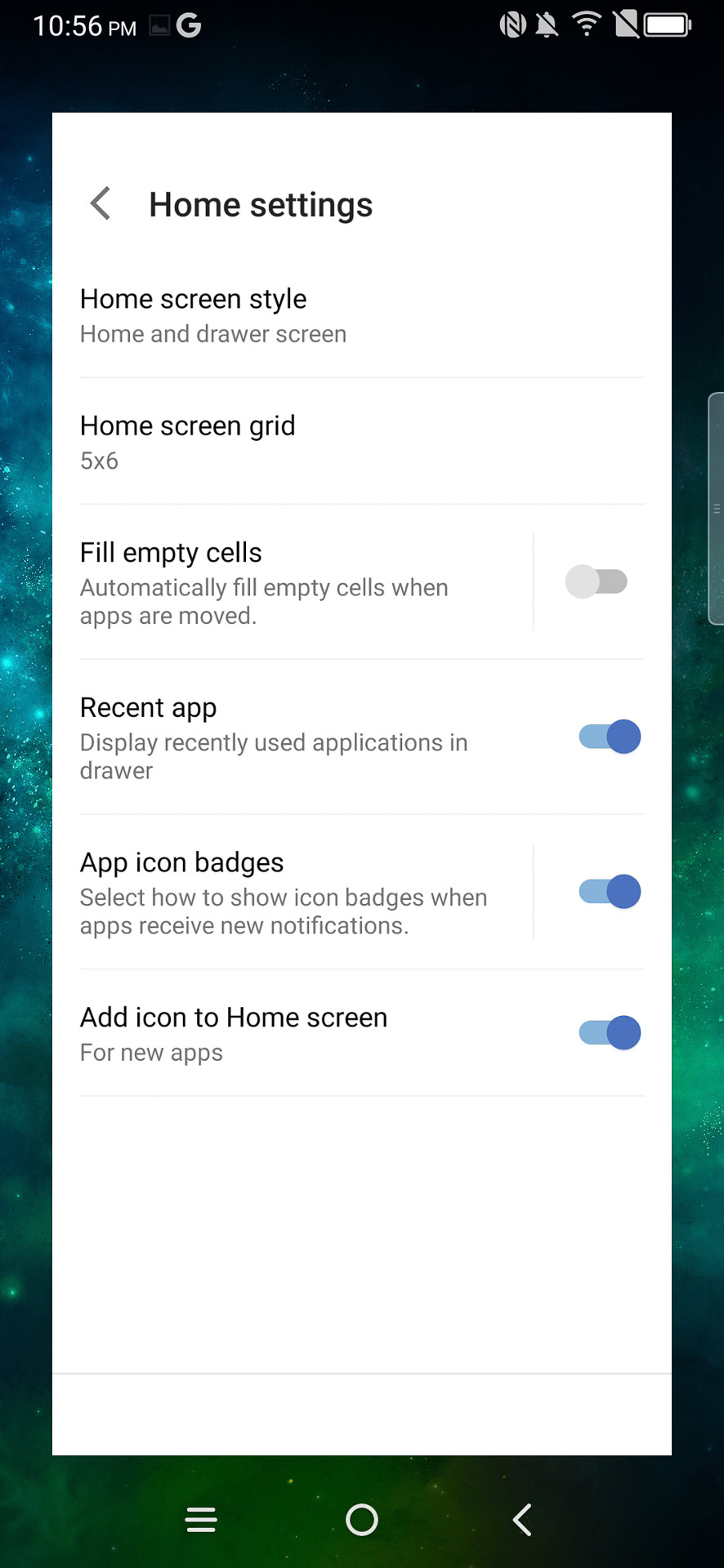Image resolution: width=724 pixels, height=1568 pixels.
Task: Go to the device home screen
Action: [x=362, y=1520]
